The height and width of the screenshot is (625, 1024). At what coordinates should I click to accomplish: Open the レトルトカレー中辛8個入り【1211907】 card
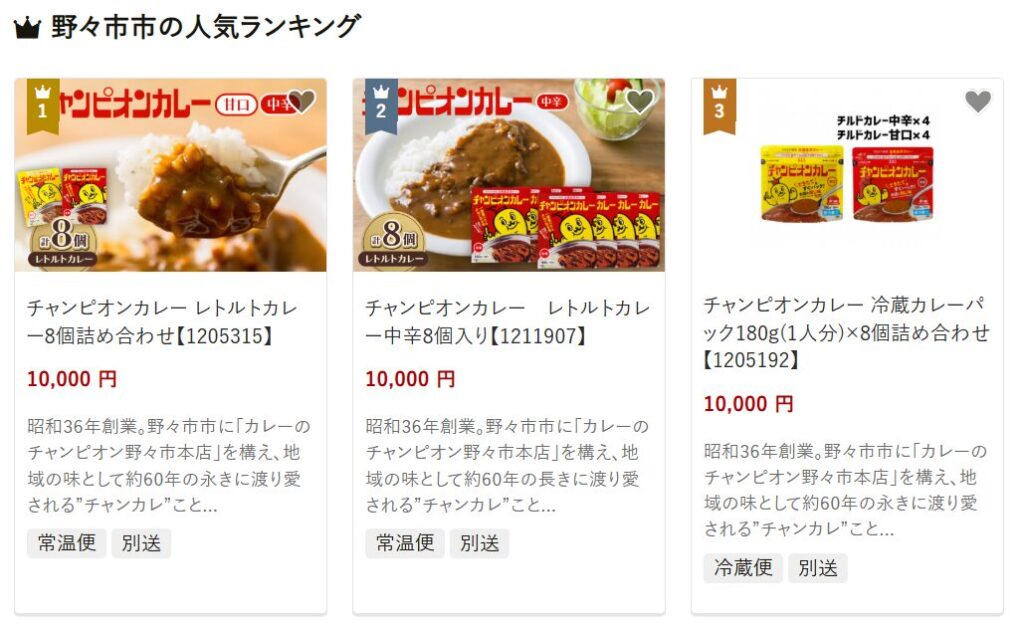point(507,322)
